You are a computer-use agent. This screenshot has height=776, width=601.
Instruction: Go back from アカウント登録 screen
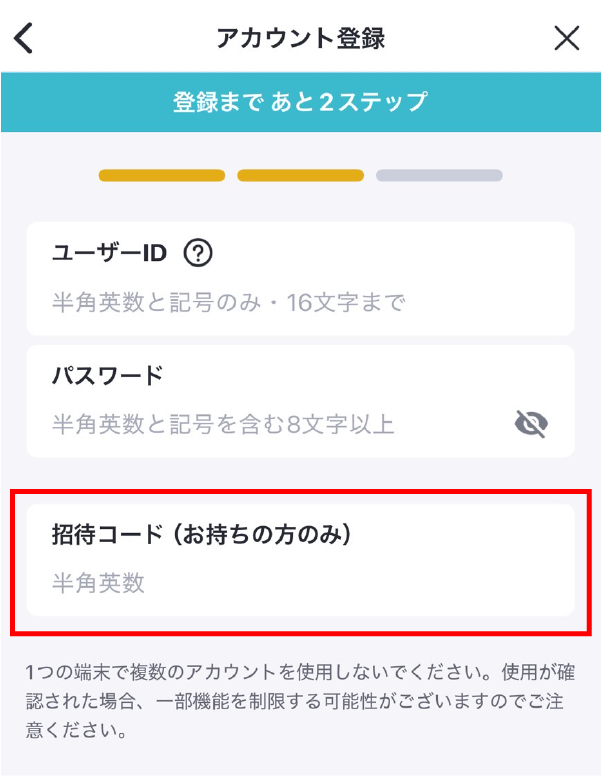pos(24,39)
